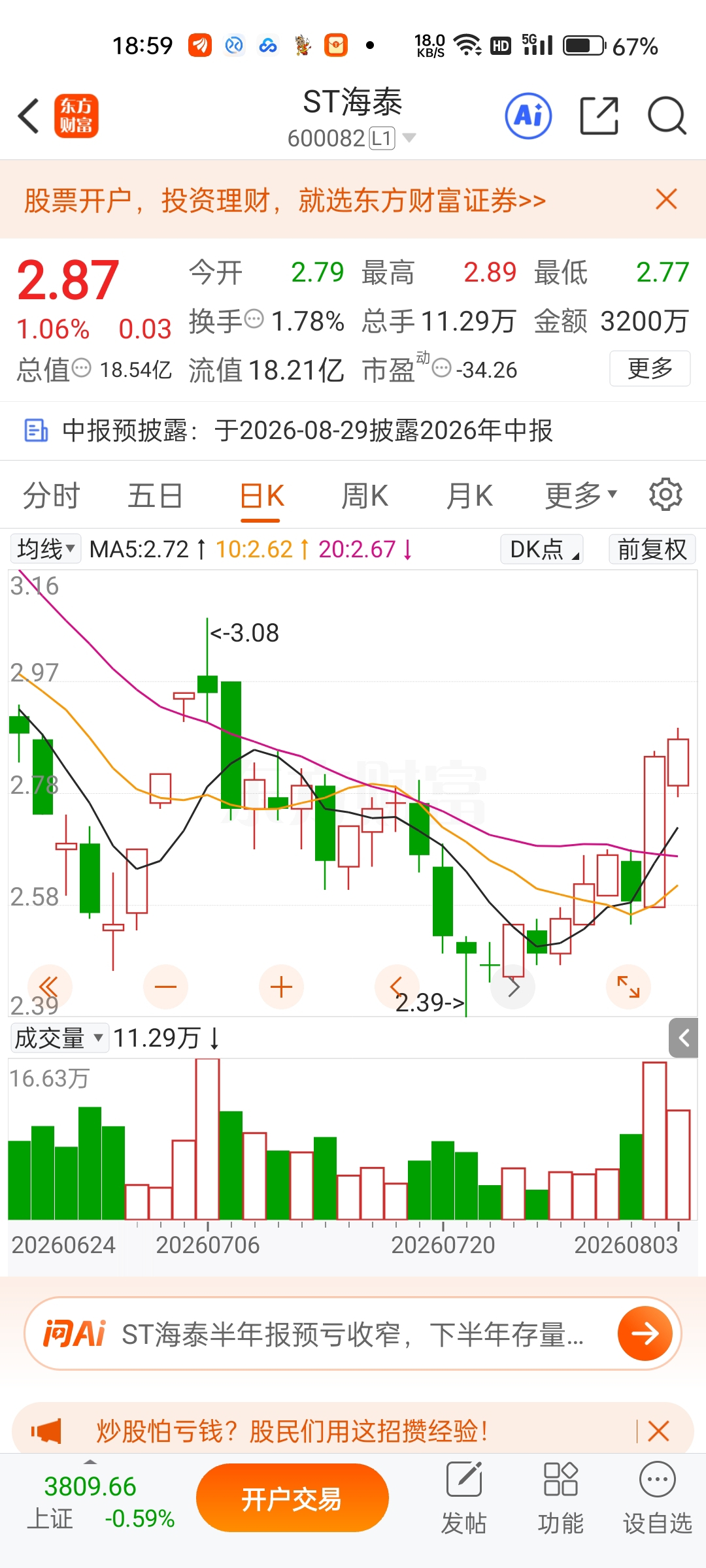Tap 更多 for more quote details

pos(650,368)
